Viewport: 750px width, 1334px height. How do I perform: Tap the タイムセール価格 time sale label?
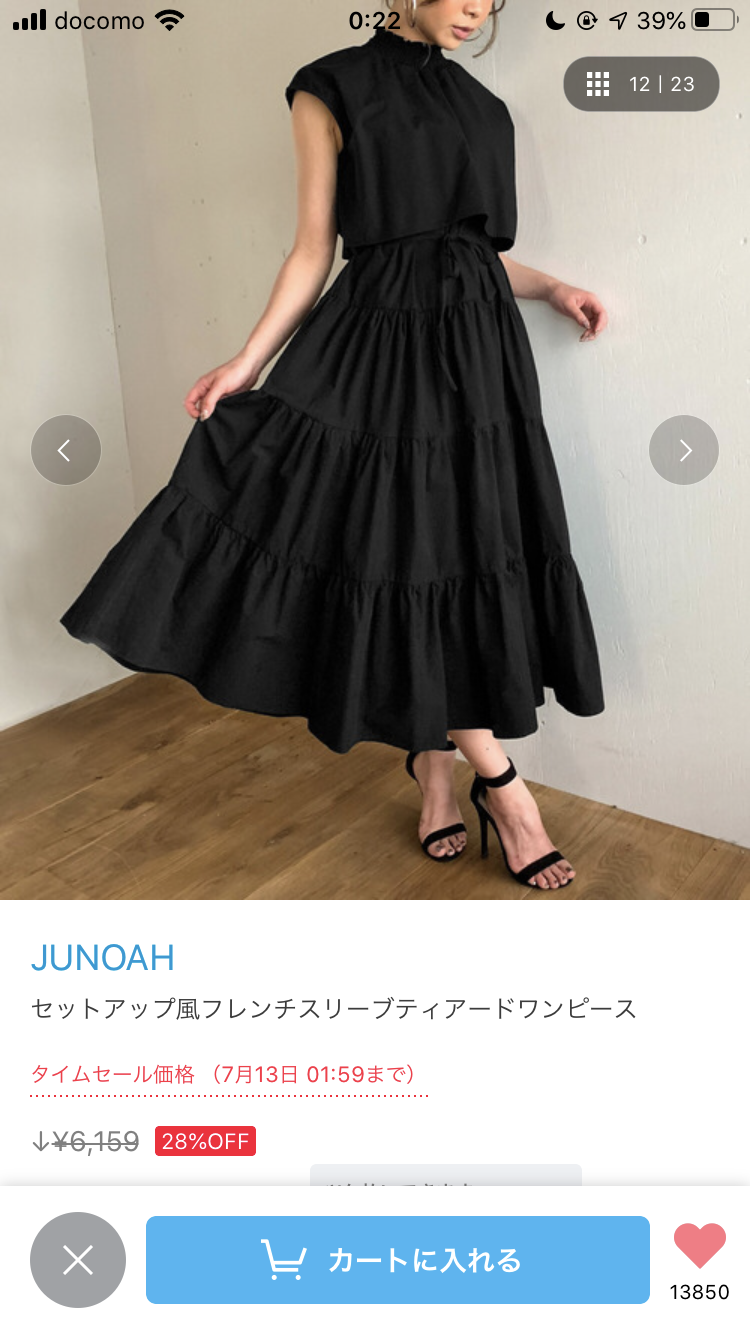(225, 1075)
